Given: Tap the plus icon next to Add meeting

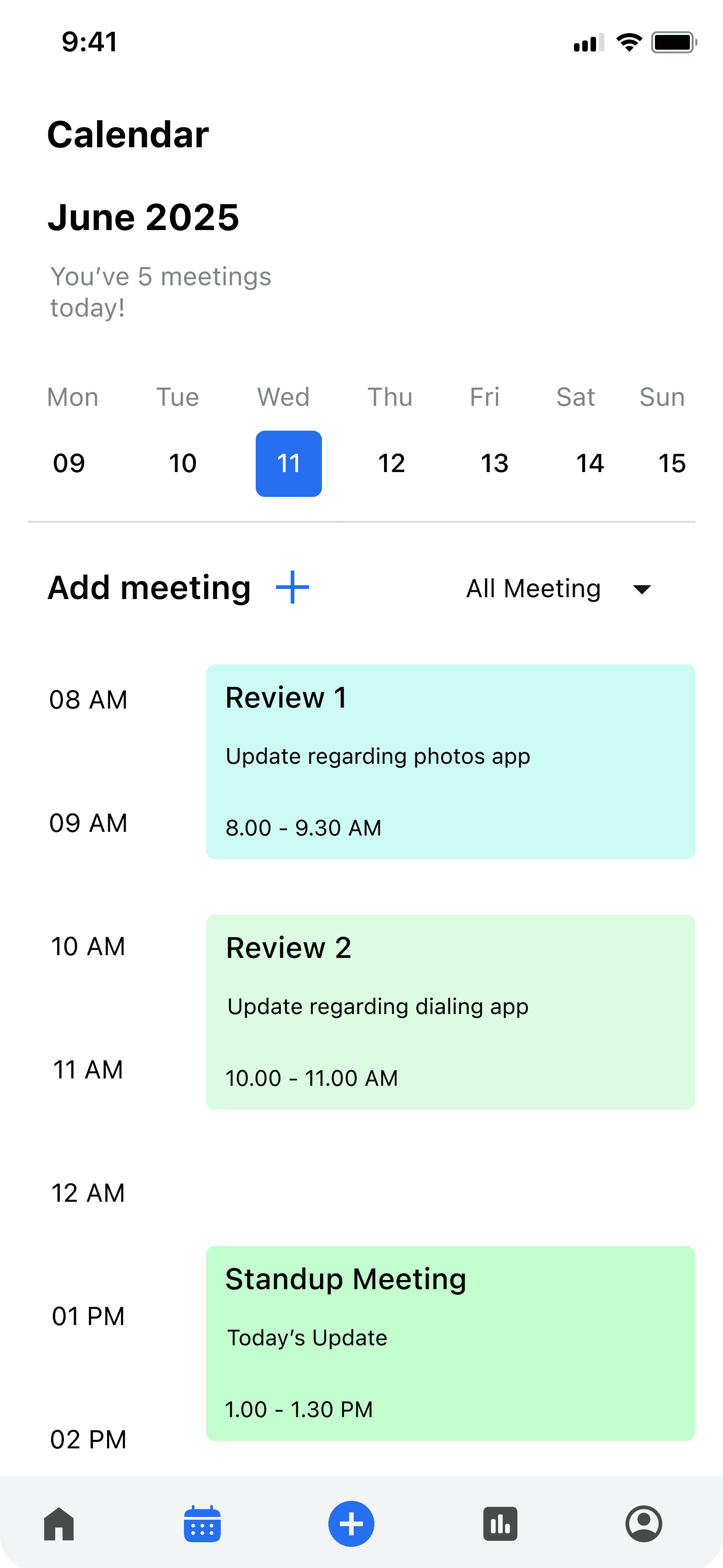Looking at the screenshot, I should tap(292, 588).
